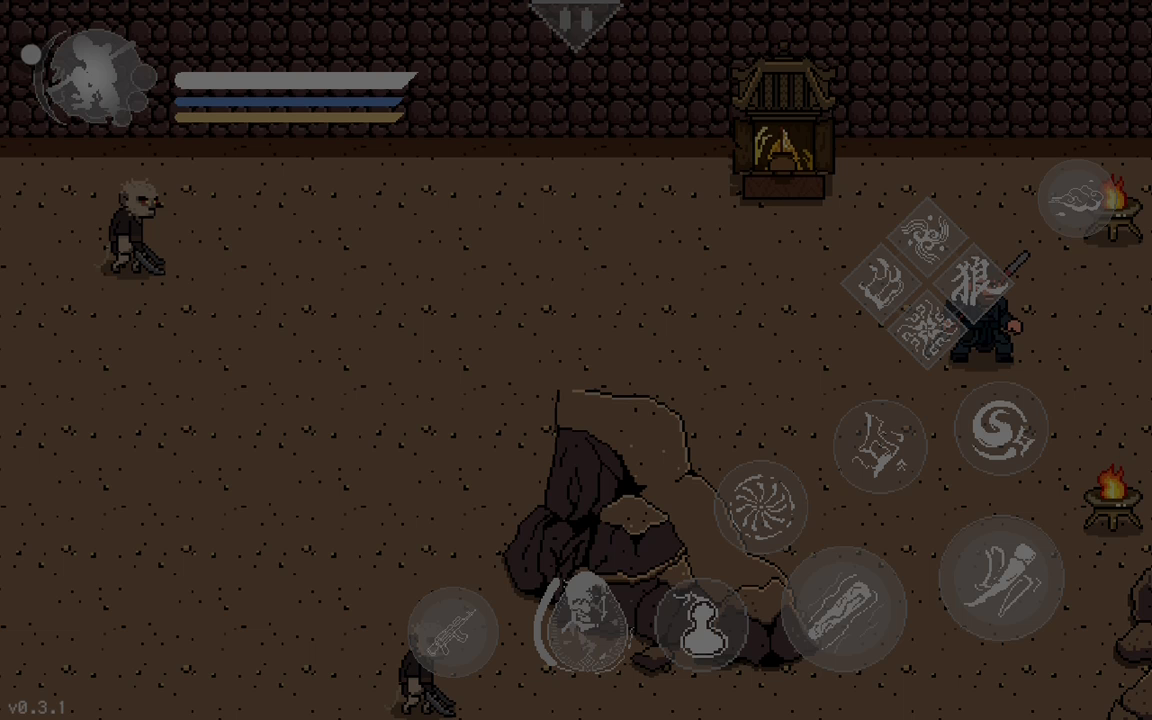The image size is (1152, 720).
Task: Trigger the stance skill beside spiral
Action: click(880, 446)
